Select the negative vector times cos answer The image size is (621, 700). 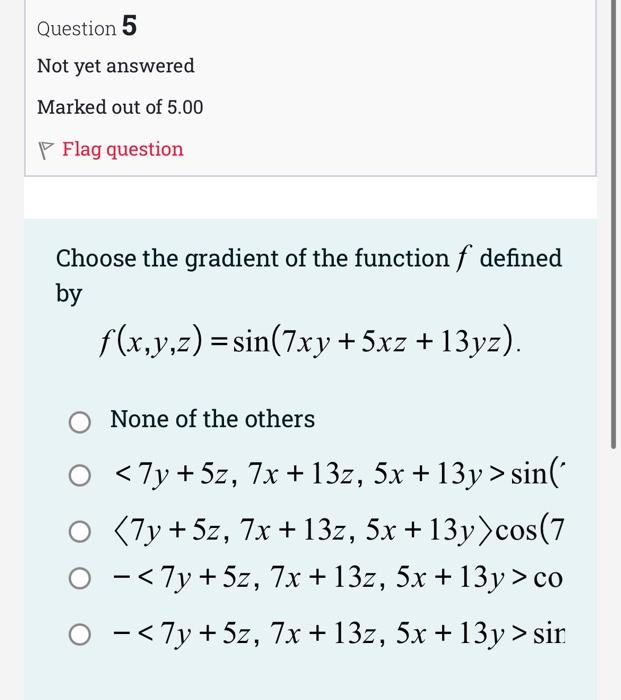click(x=81, y=579)
